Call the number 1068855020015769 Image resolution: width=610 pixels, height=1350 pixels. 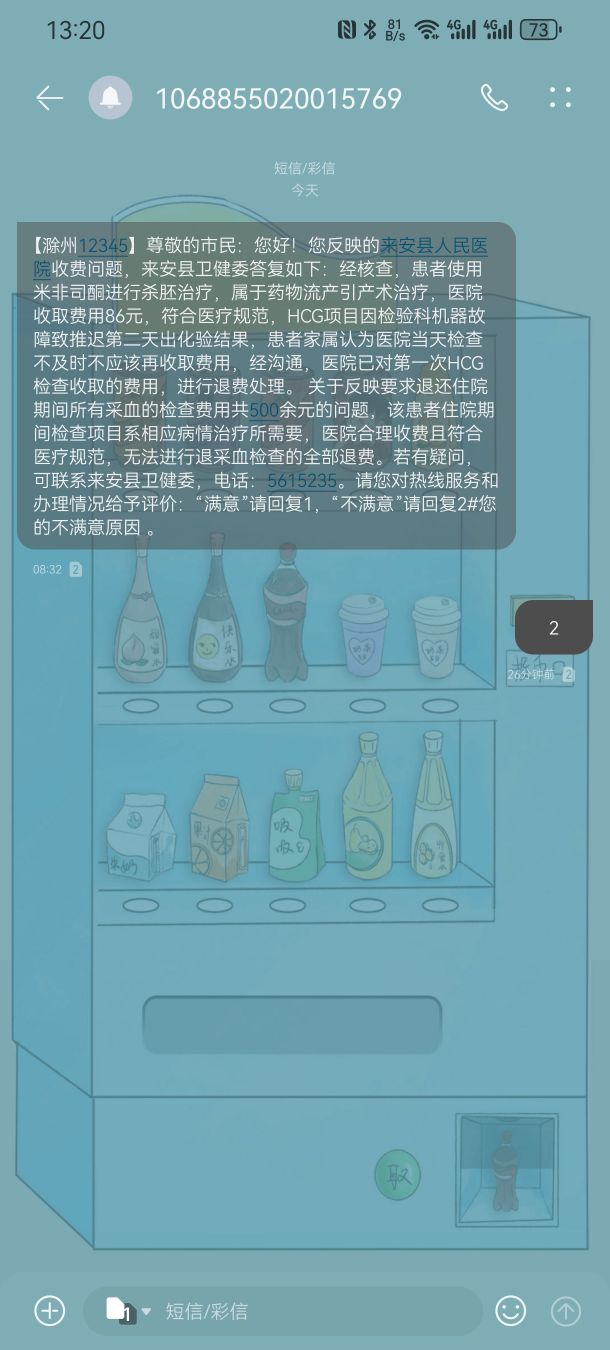pos(494,97)
